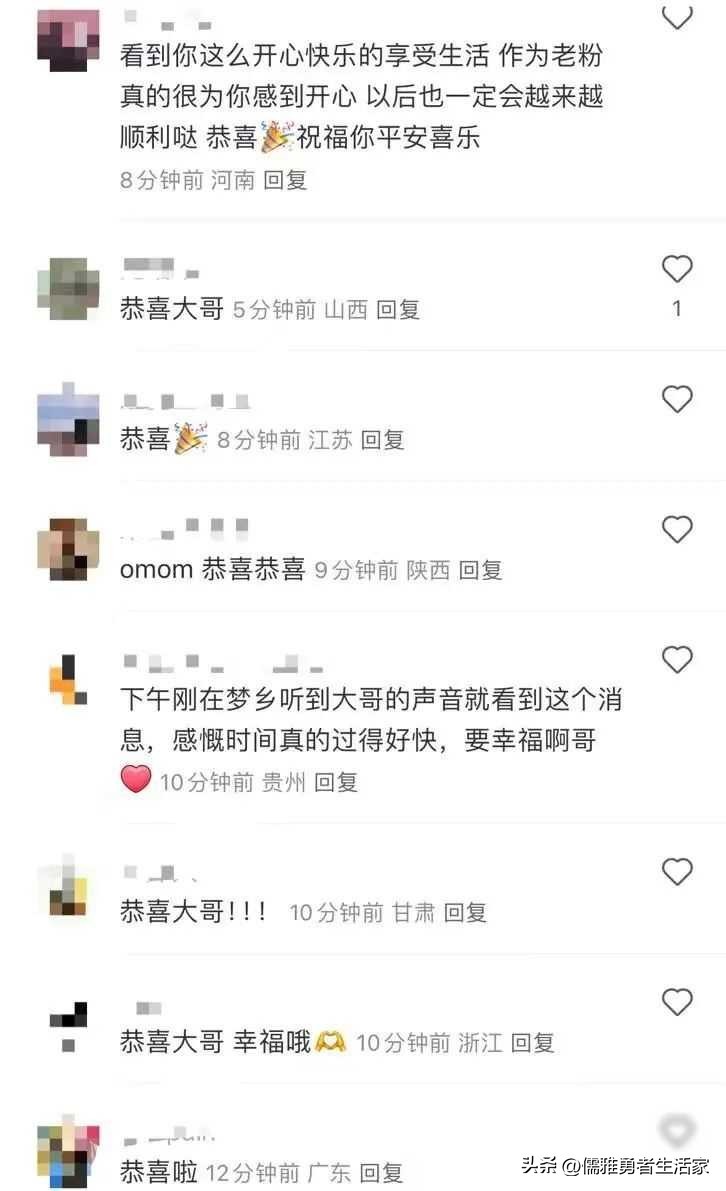
Task: Reply to the 陕西 comment omom 恭喜恭喜
Action: tap(480, 570)
